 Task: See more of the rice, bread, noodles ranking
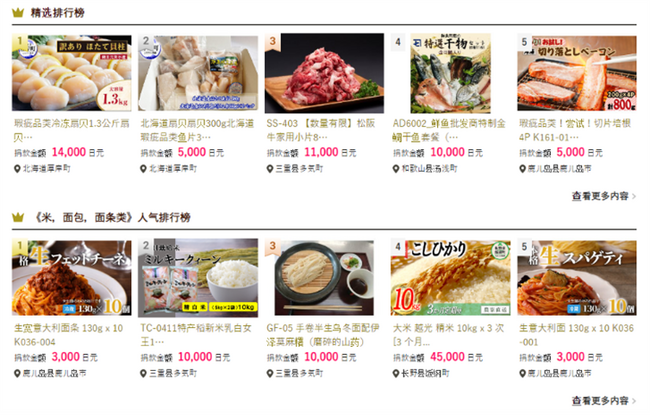[x=602, y=400]
